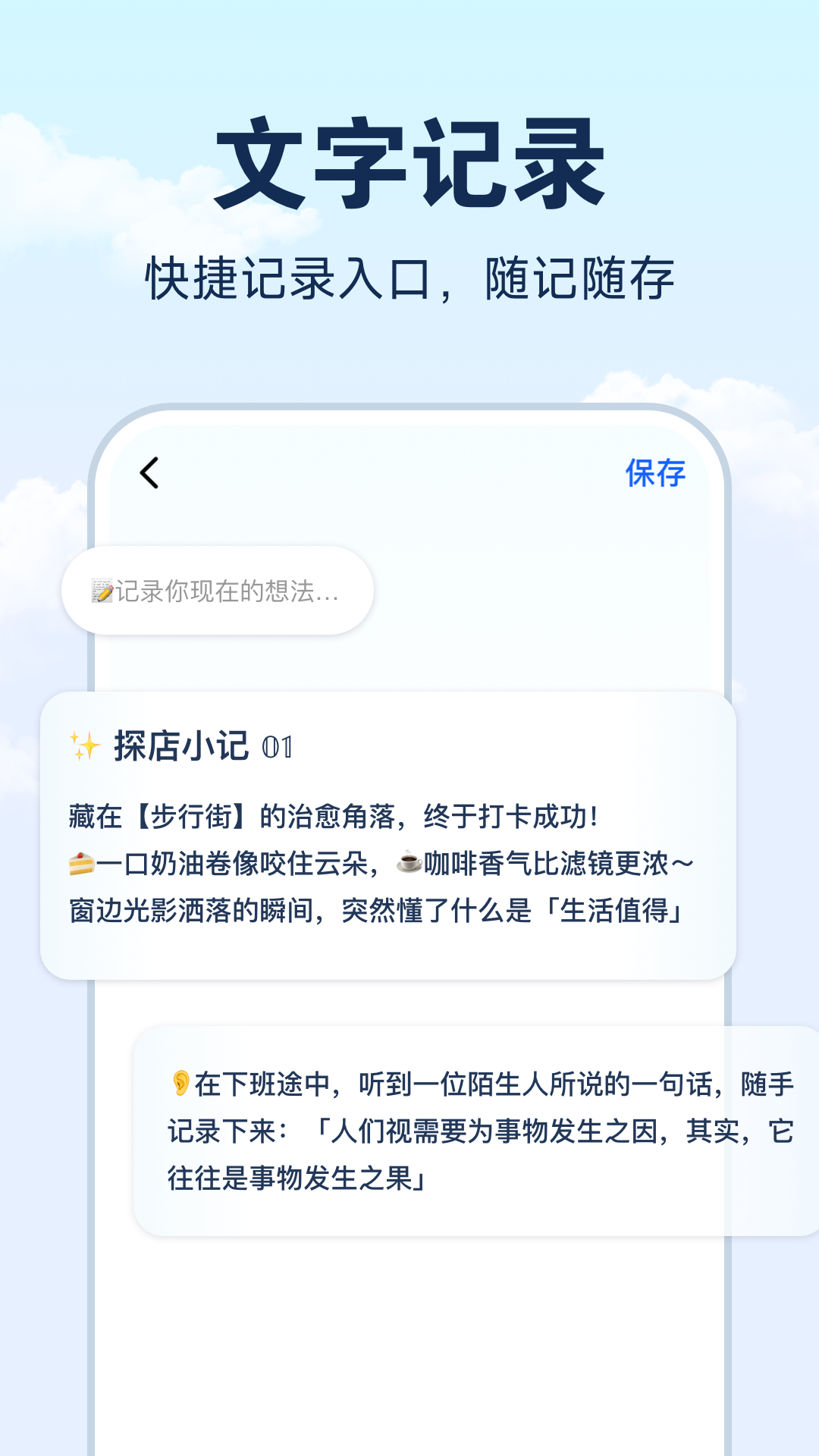Tap the 保存 save button
The width and height of the screenshot is (819, 1456).
654,472
